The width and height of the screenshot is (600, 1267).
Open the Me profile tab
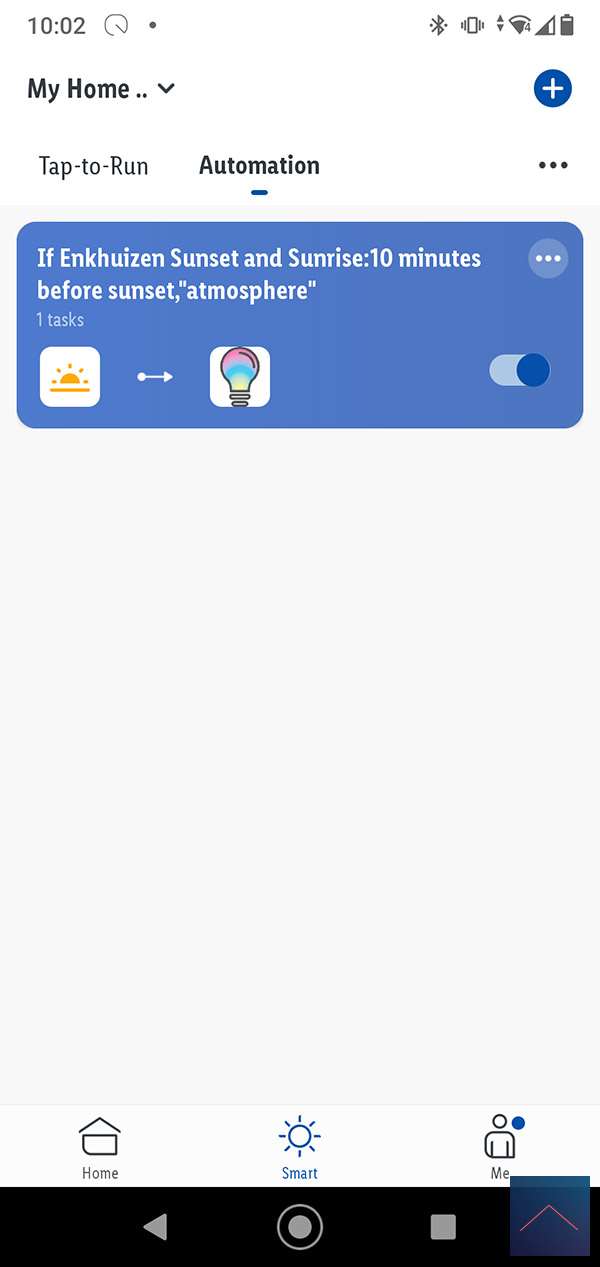500,1148
